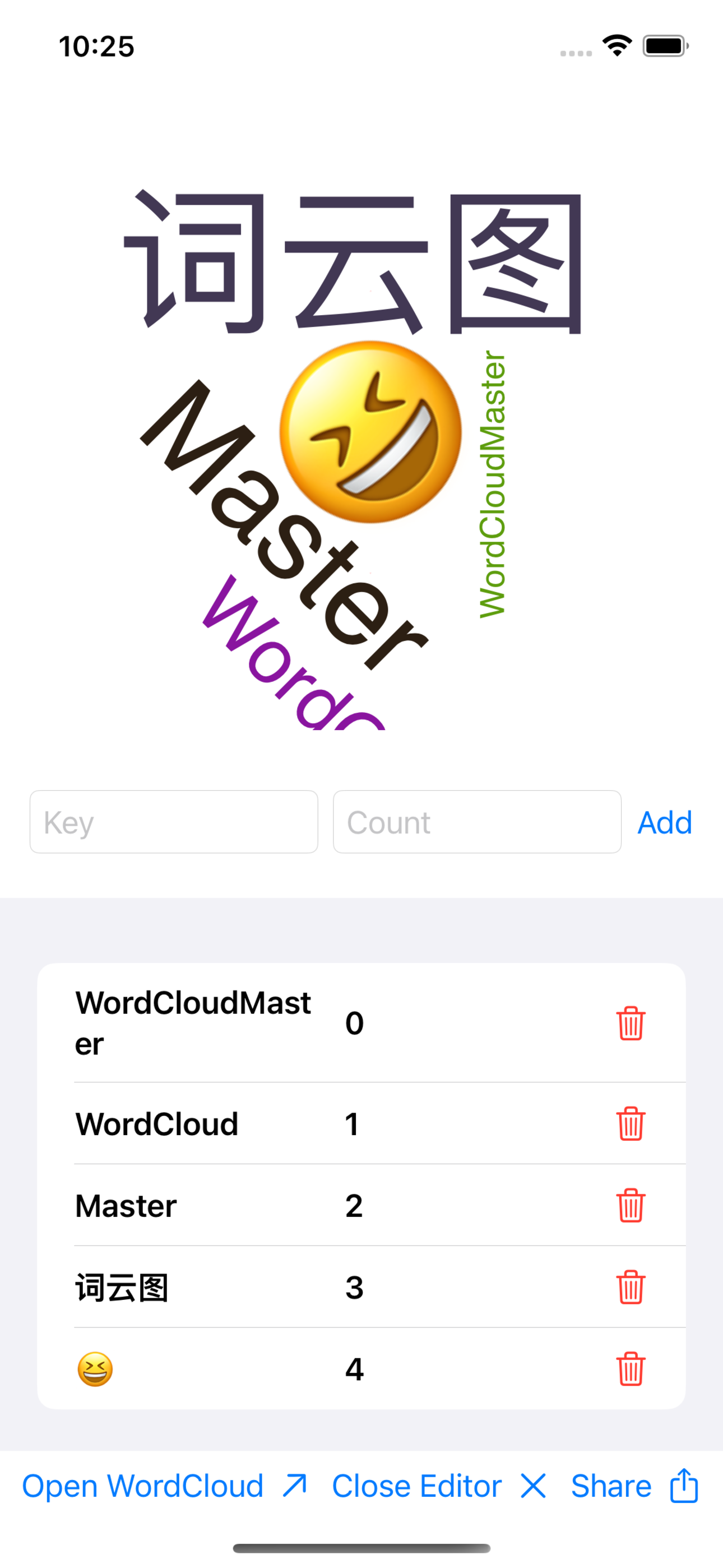The width and height of the screenshot is (723, 1568).
Task: Delete the WordCloud entry using the trash icon
Action: click(631, 1123)
